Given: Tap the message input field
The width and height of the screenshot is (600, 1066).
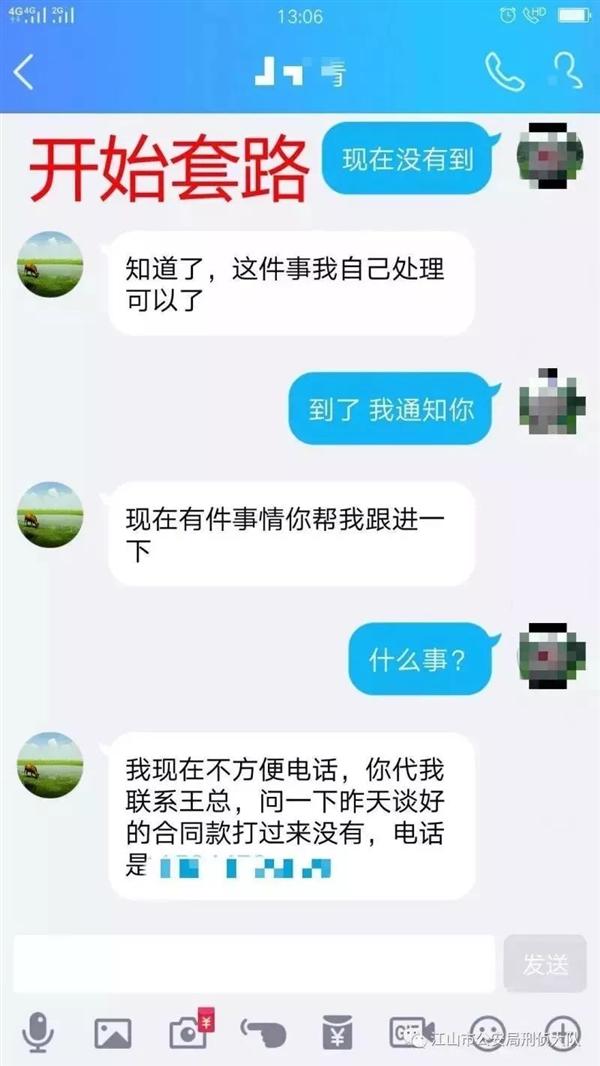Looking at the screenshot, I should 254,963.
